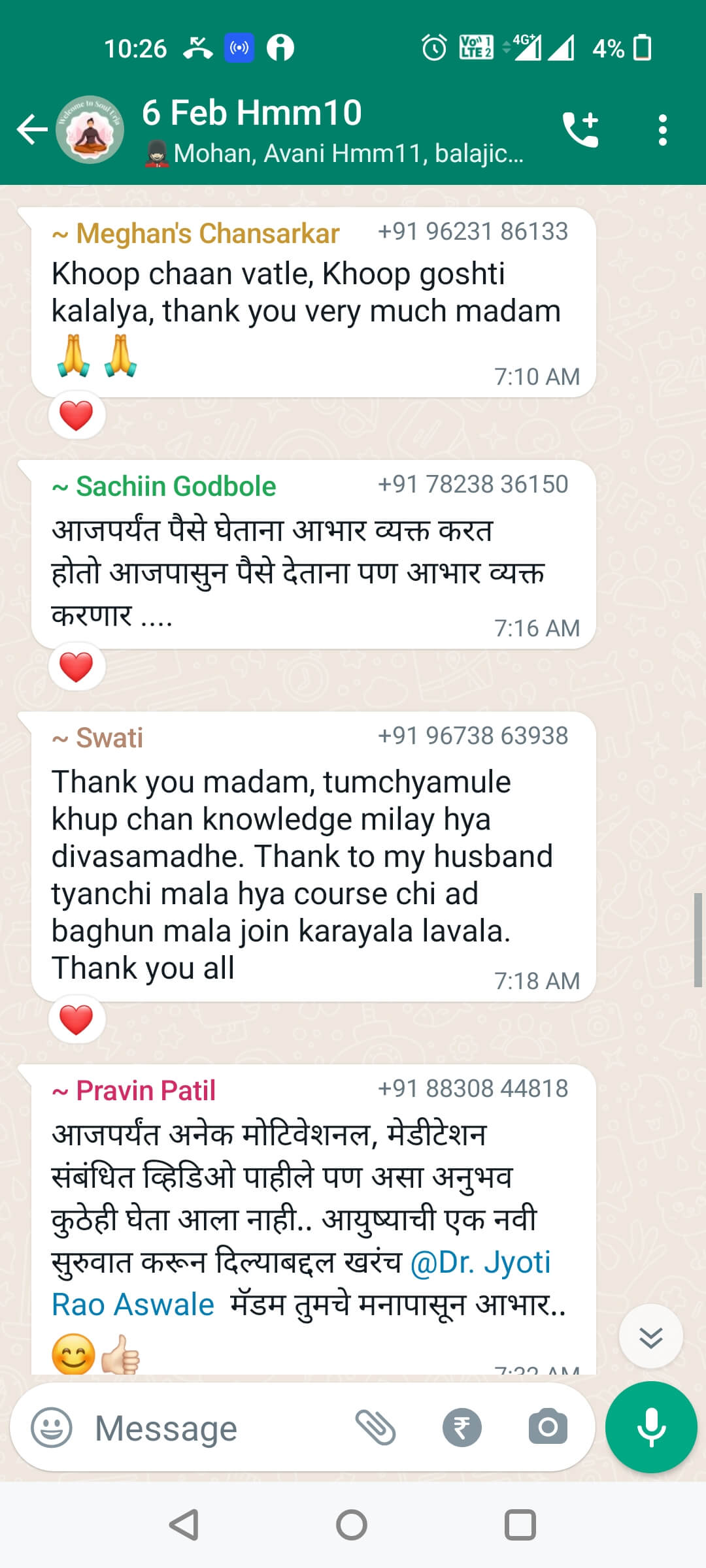This screenshot has width=706, height=1568.
Task: Tap the system home button
Action: (x=352, y=1526)
